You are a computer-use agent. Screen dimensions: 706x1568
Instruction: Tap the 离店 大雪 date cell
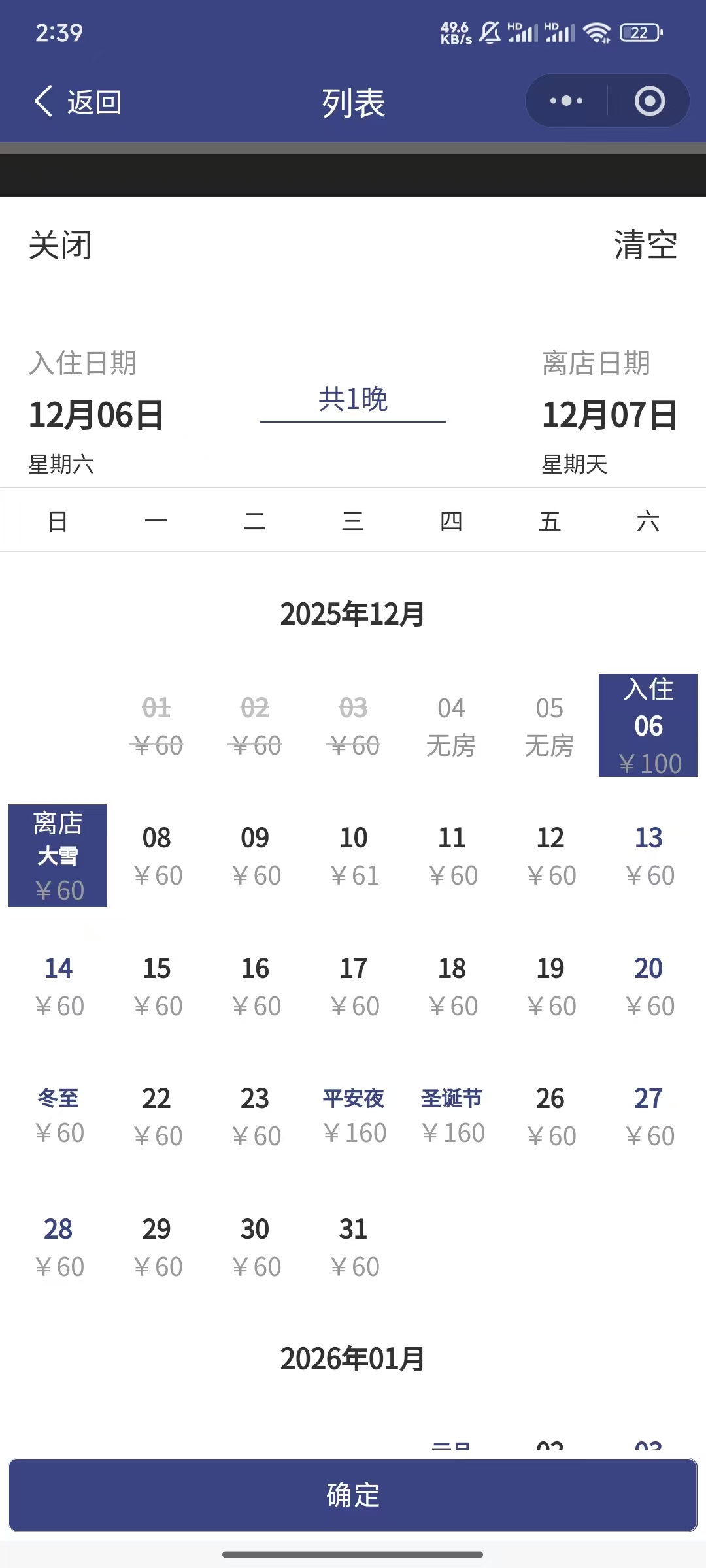click(58, 855)
